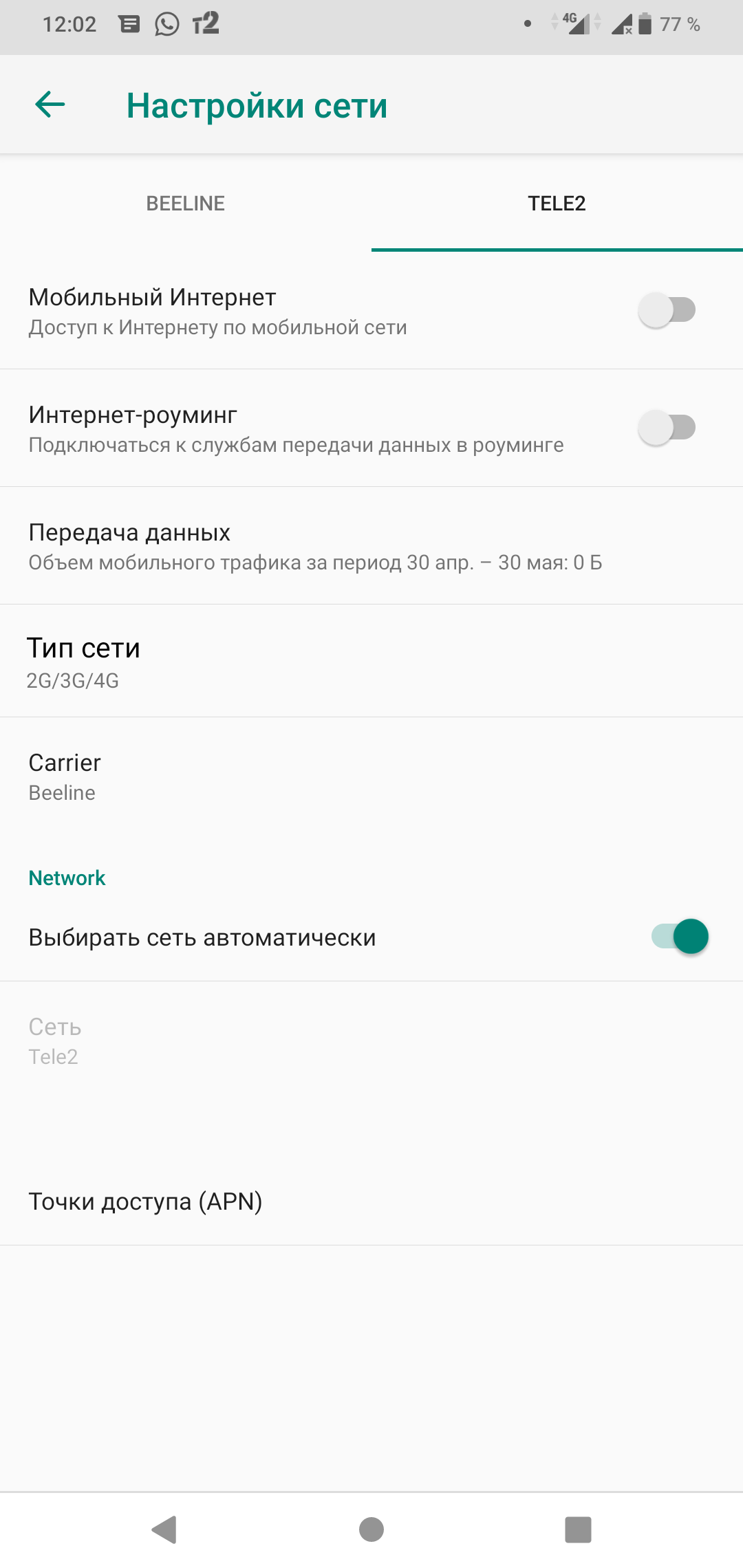Viewport: 743px width, 1568px height.
Task: Enable the Мобильный Интернет switch
Action: click(666, 310)
